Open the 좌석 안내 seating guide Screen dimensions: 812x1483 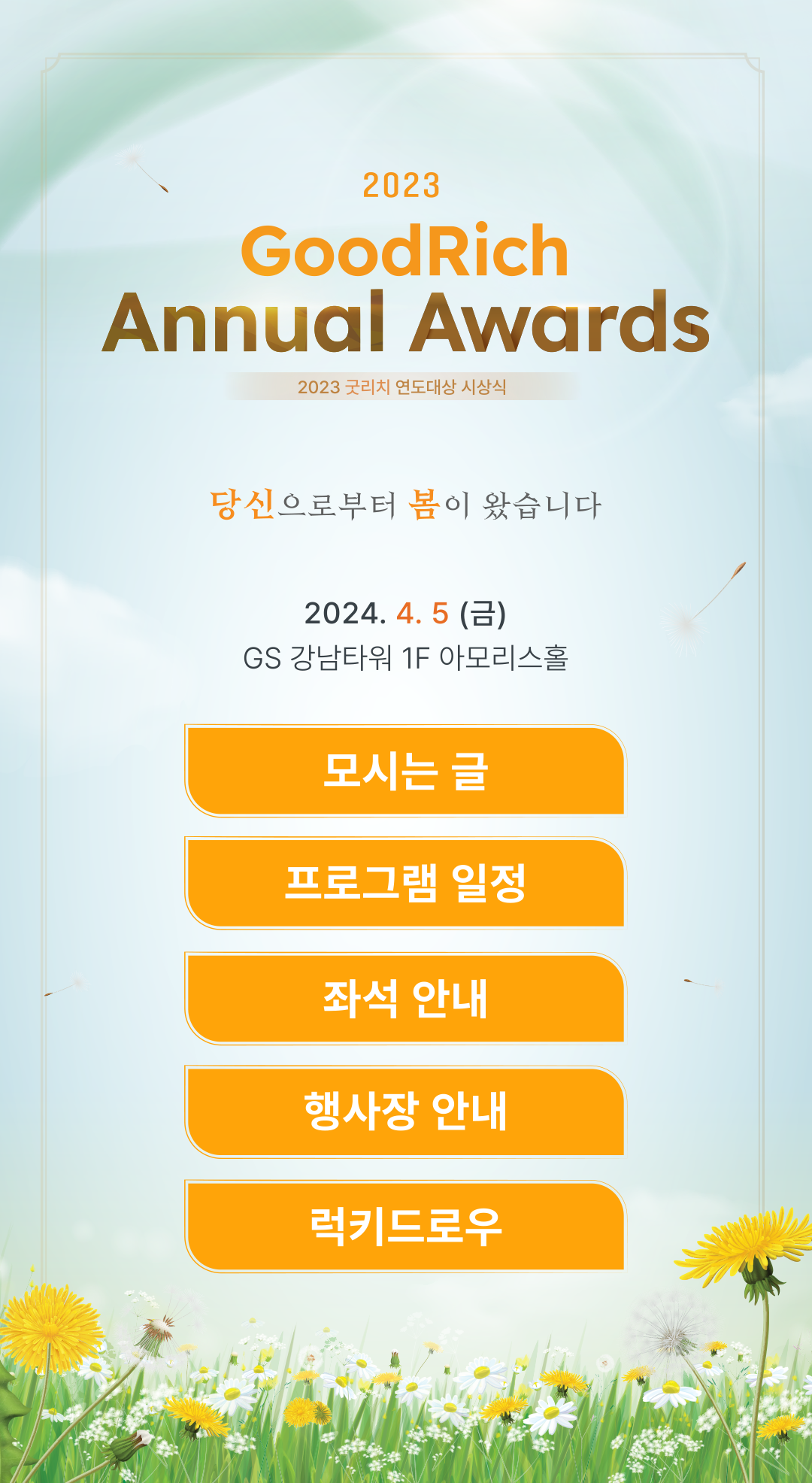pos(405,999)
